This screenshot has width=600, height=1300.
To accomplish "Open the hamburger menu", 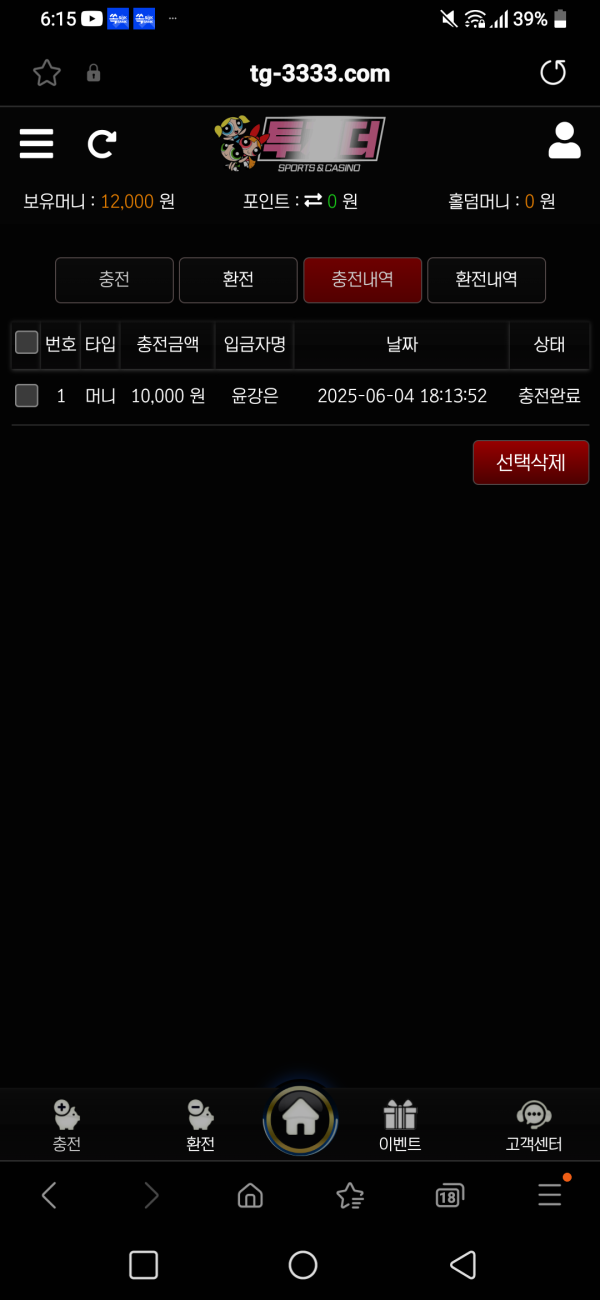I will [36, 144].
